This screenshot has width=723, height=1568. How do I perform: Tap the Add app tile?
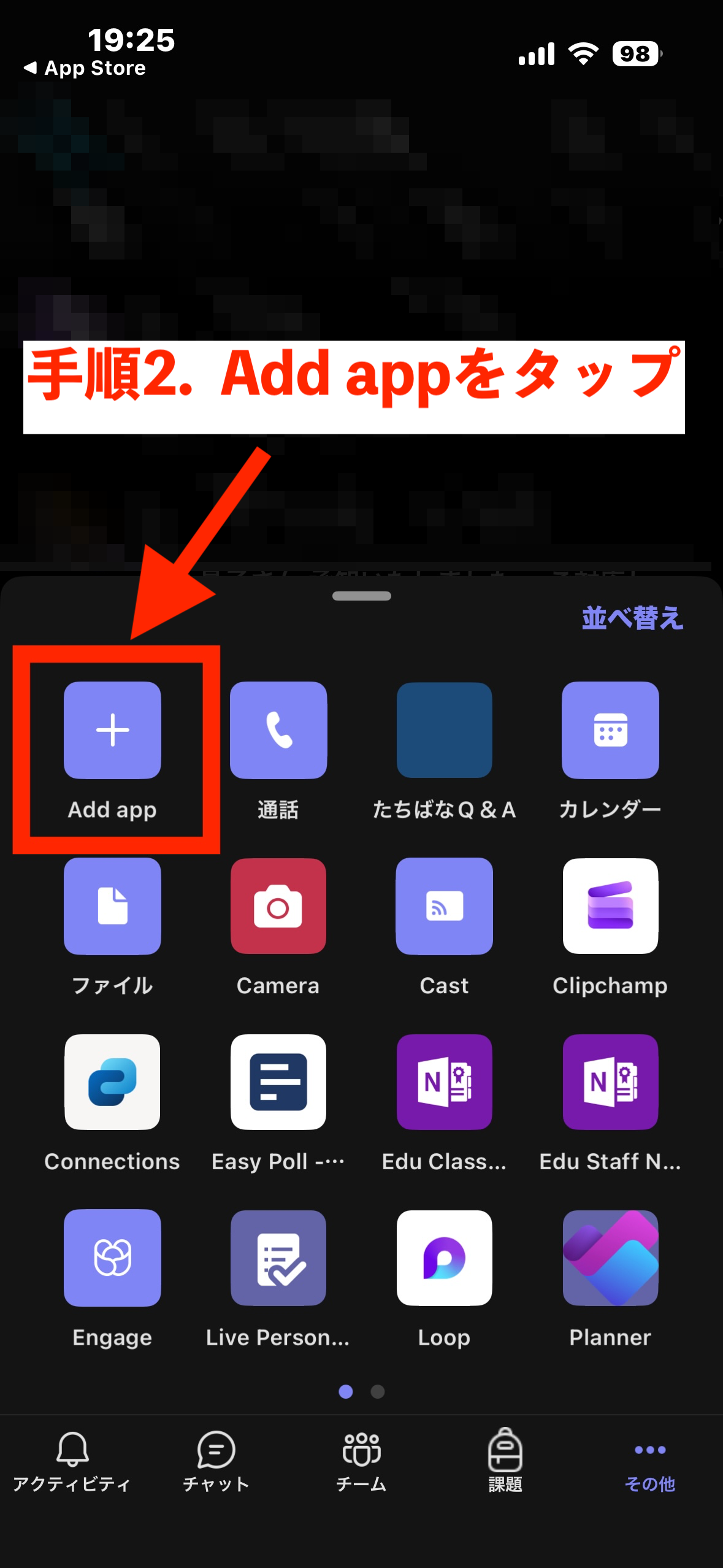[112, 731]
